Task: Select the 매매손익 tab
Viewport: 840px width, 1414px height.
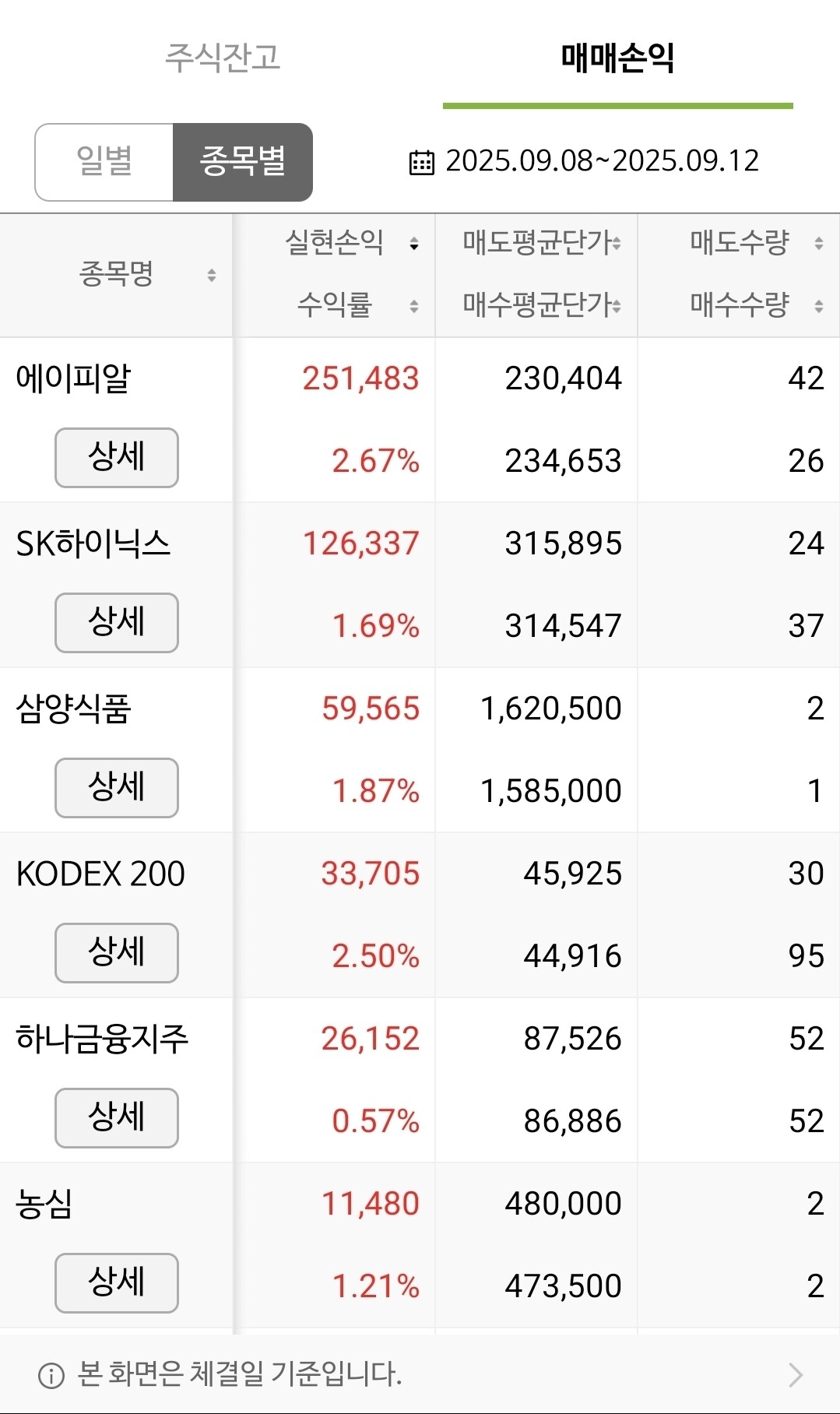Action: [x=617, y=58]
